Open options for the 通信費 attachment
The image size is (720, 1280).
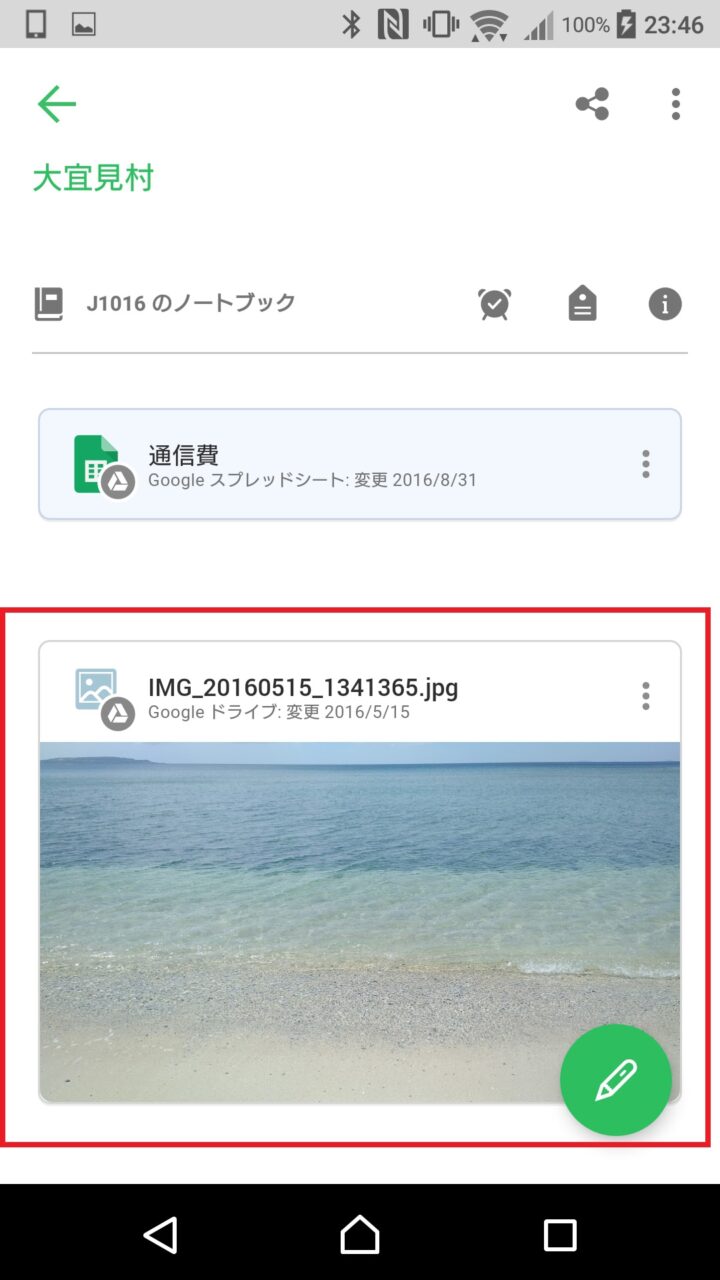[x=646, y=464]
